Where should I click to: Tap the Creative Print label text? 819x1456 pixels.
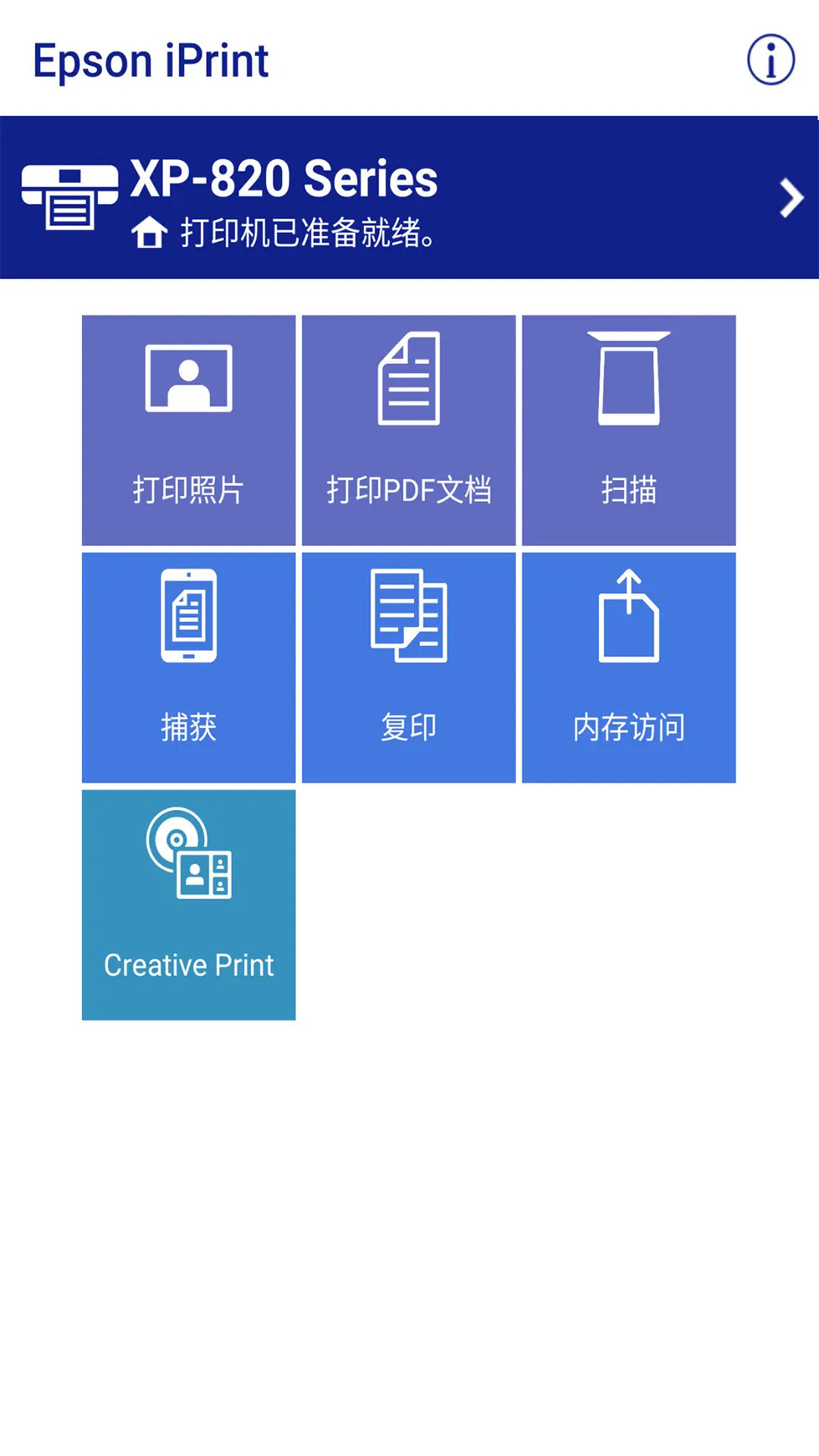(x=187, y=965)
